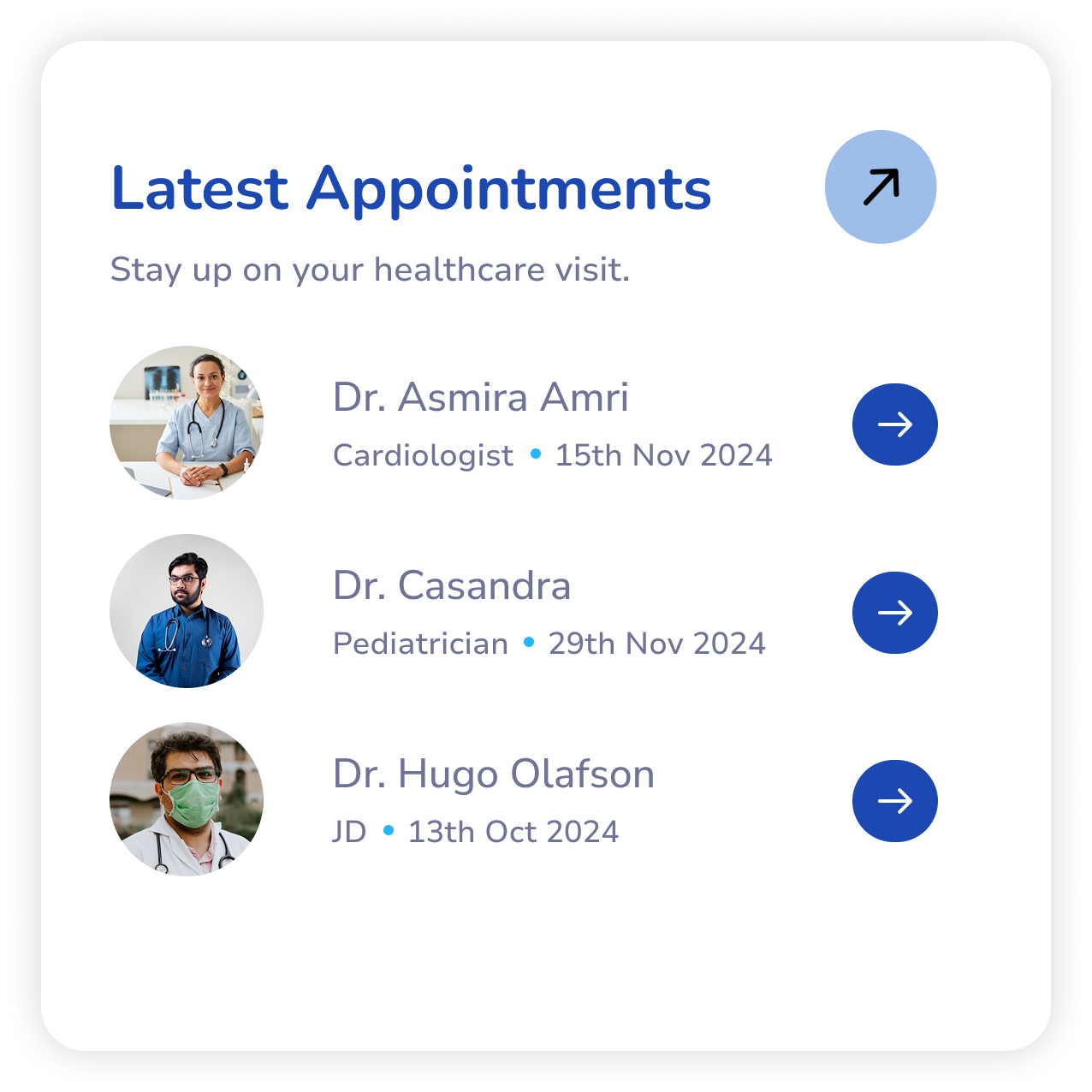Image resolution: width=1092 pixels, height=1092 pixels.
Task: Tap the arrow button next to Dr. Asmira Amri
Action: pos(894,424)
